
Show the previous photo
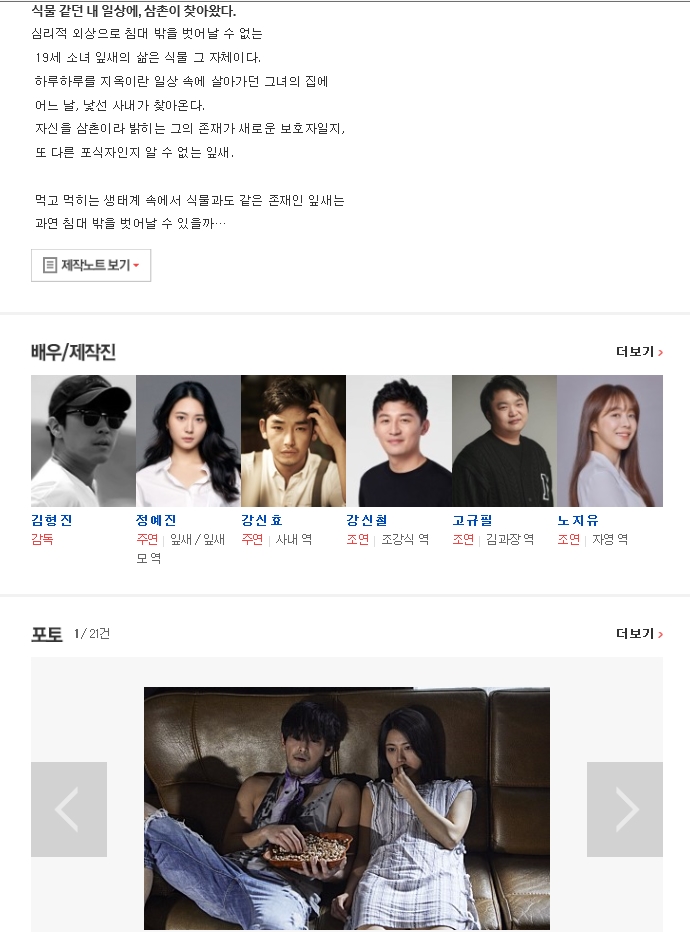[68, 809]
